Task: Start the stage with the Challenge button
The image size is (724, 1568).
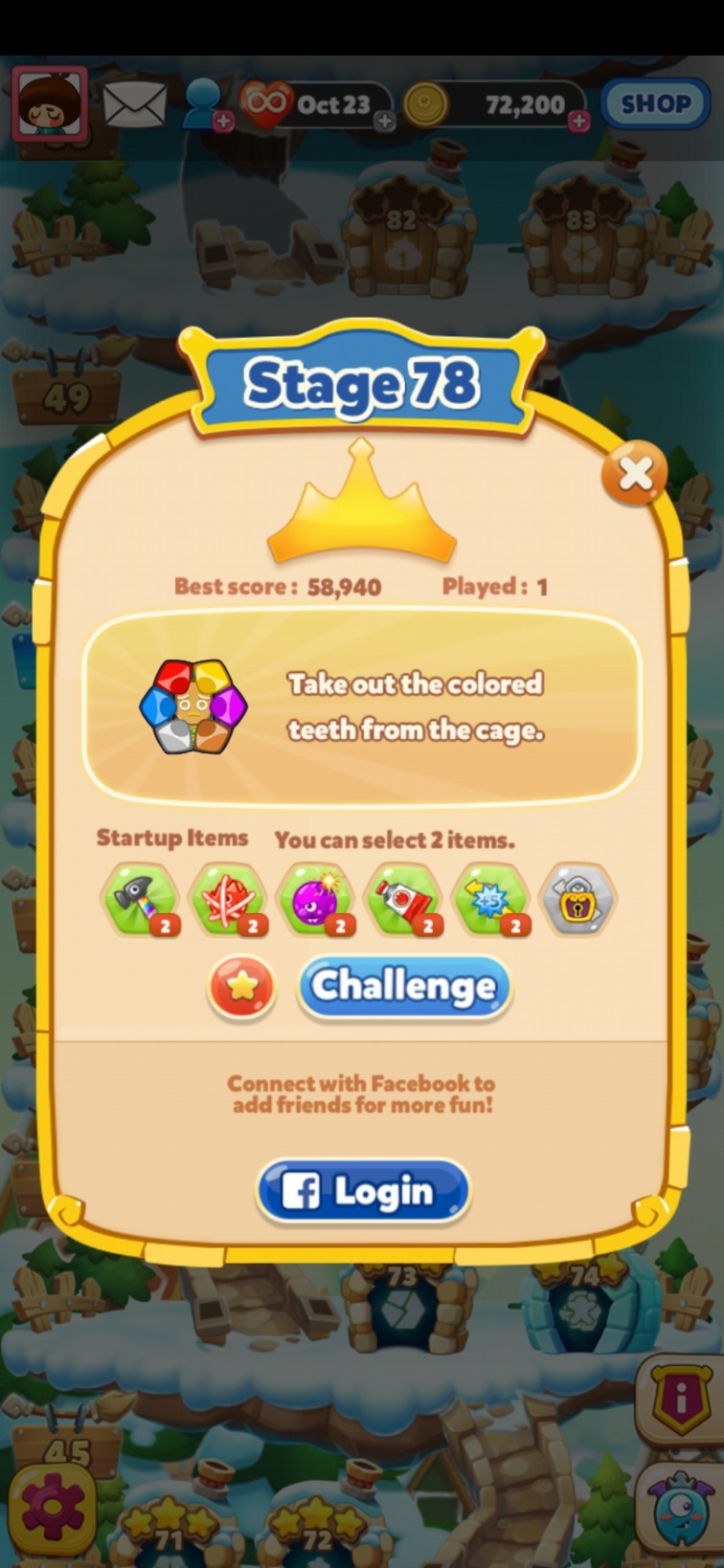Action: 404,986
